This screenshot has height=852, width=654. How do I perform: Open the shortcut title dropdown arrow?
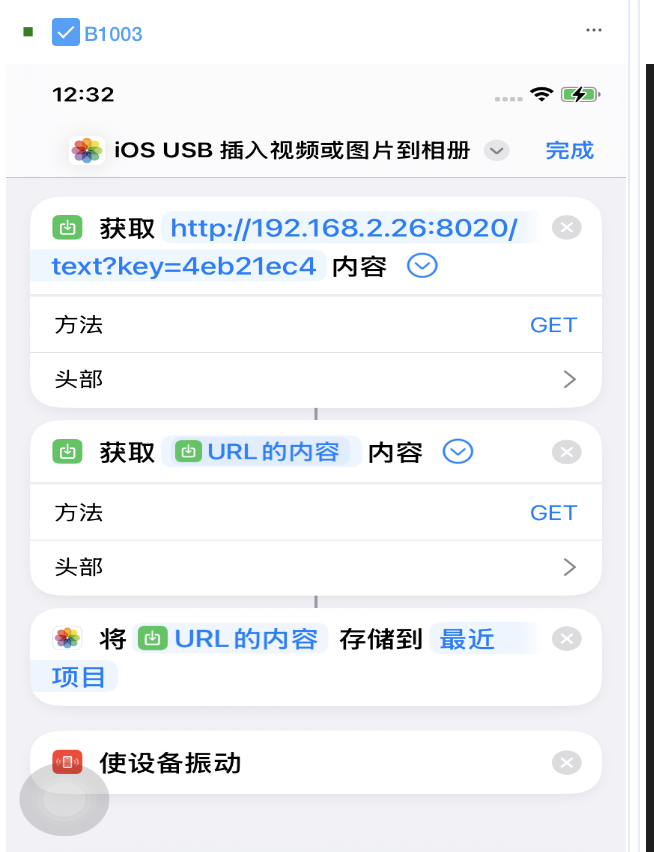496,151
